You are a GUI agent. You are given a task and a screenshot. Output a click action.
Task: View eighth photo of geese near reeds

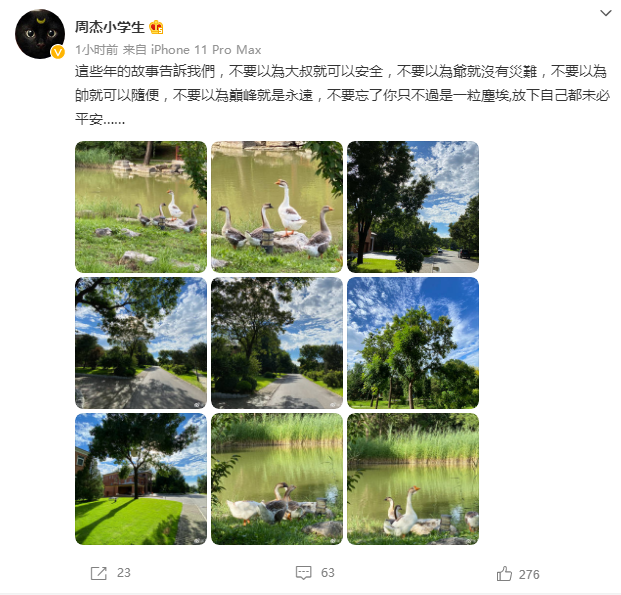pyautogui.click(x=277, y=479)
